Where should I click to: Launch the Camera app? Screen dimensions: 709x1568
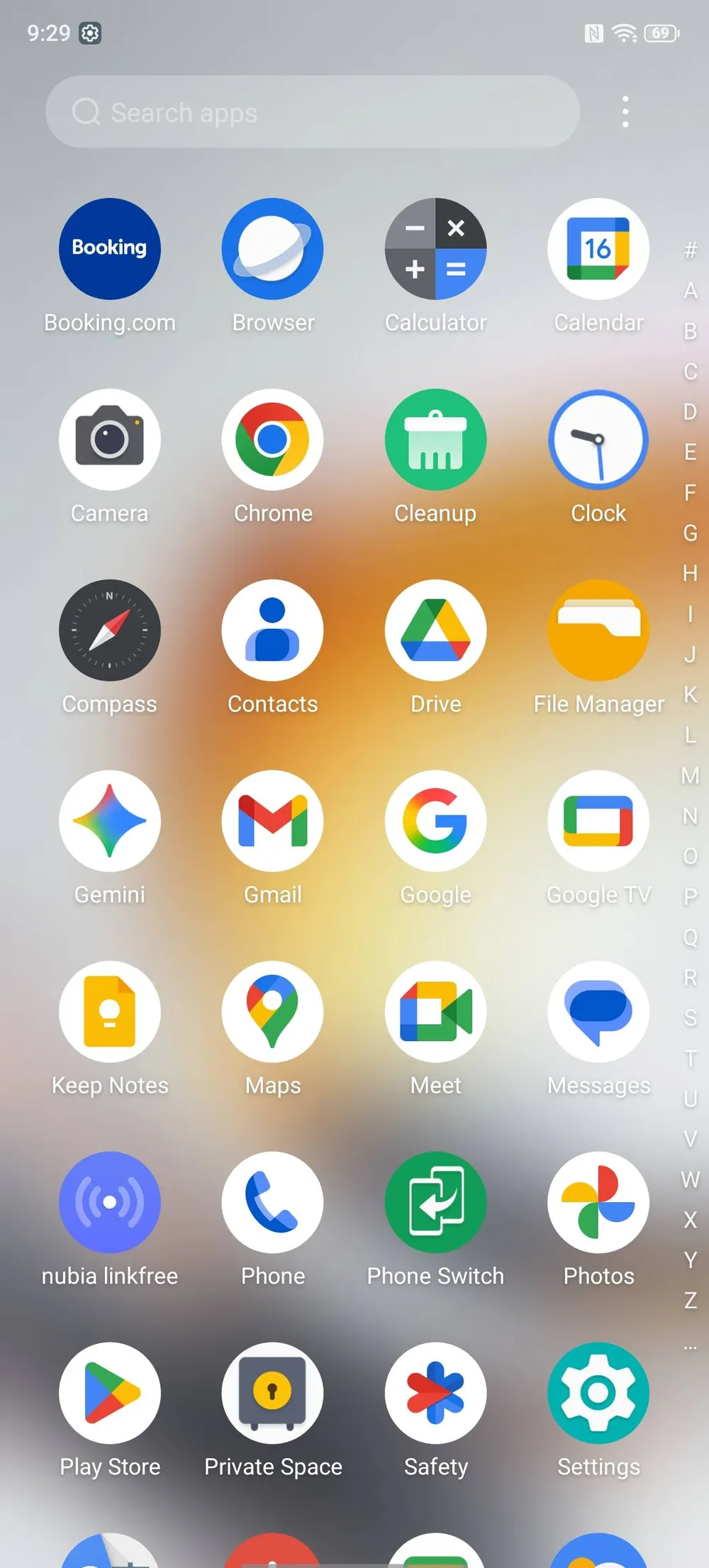tap(110, 440)
